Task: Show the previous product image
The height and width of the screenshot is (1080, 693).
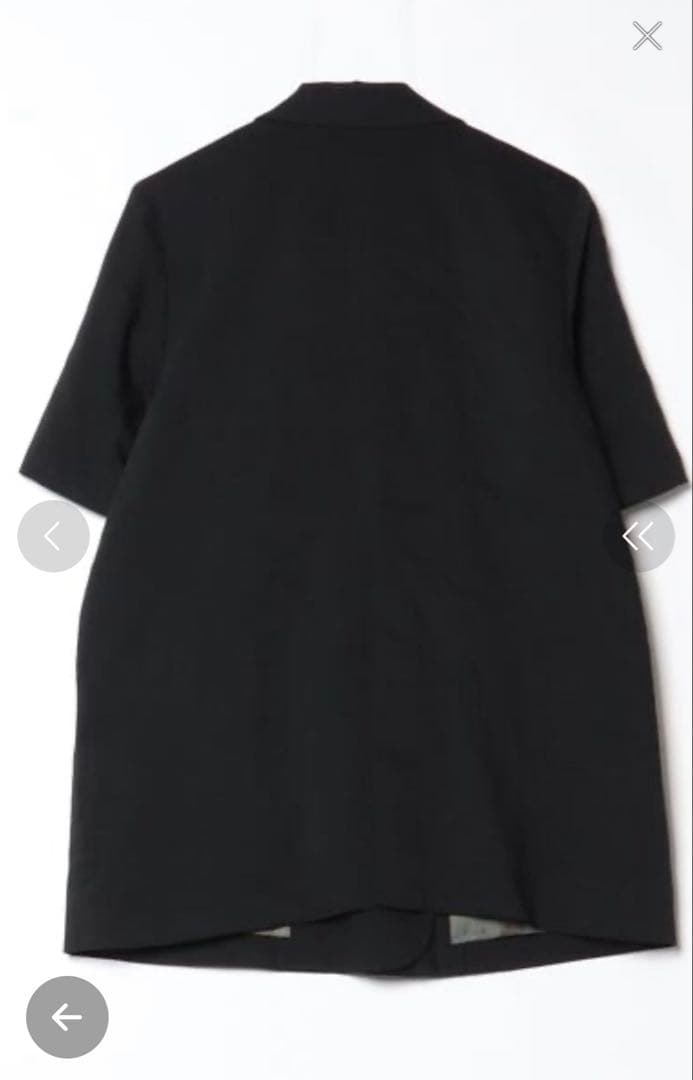Action: 53,536
